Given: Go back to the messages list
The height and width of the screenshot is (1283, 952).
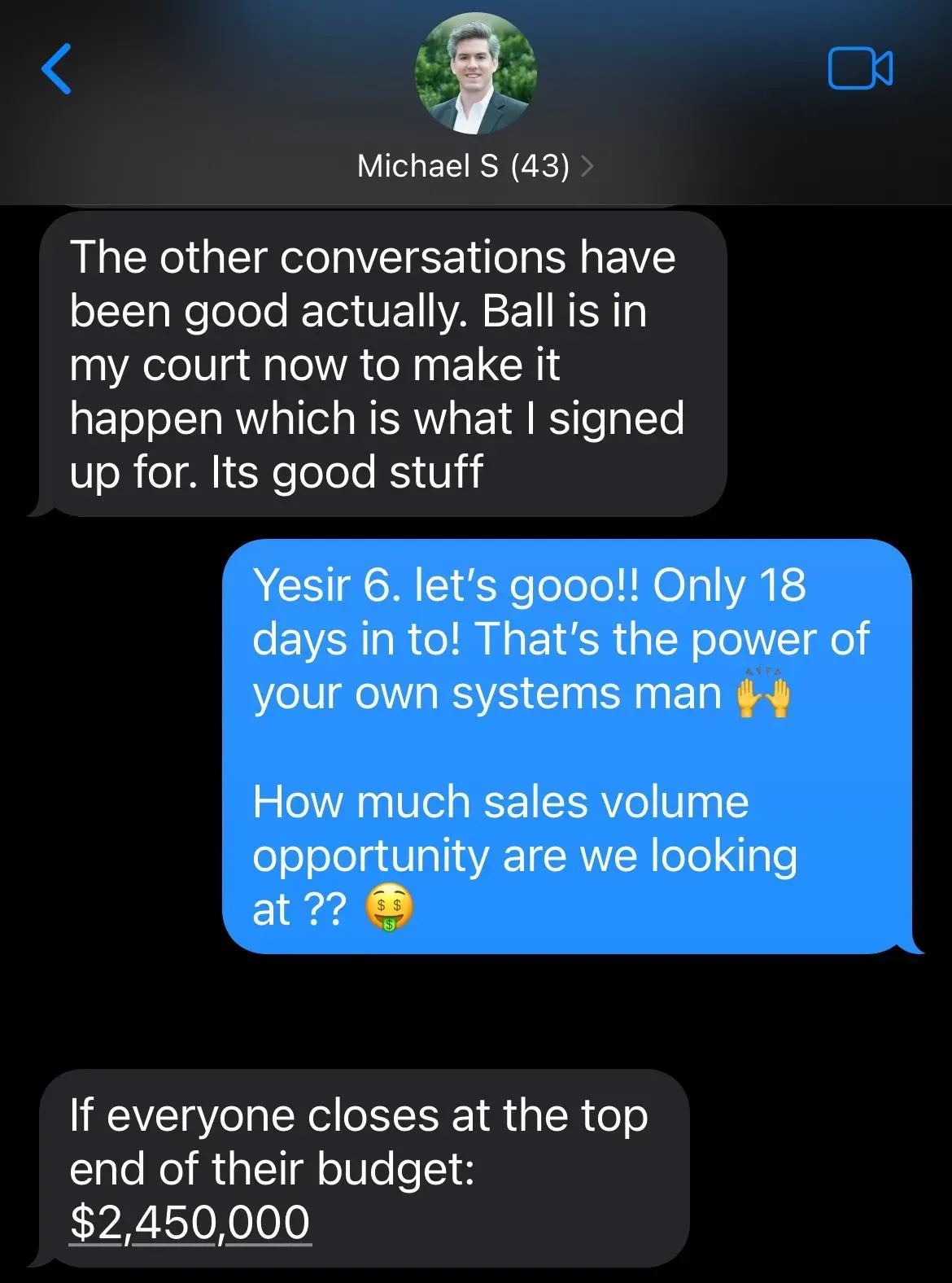Looking at the screenshot, I should click(x=56, y=69).
